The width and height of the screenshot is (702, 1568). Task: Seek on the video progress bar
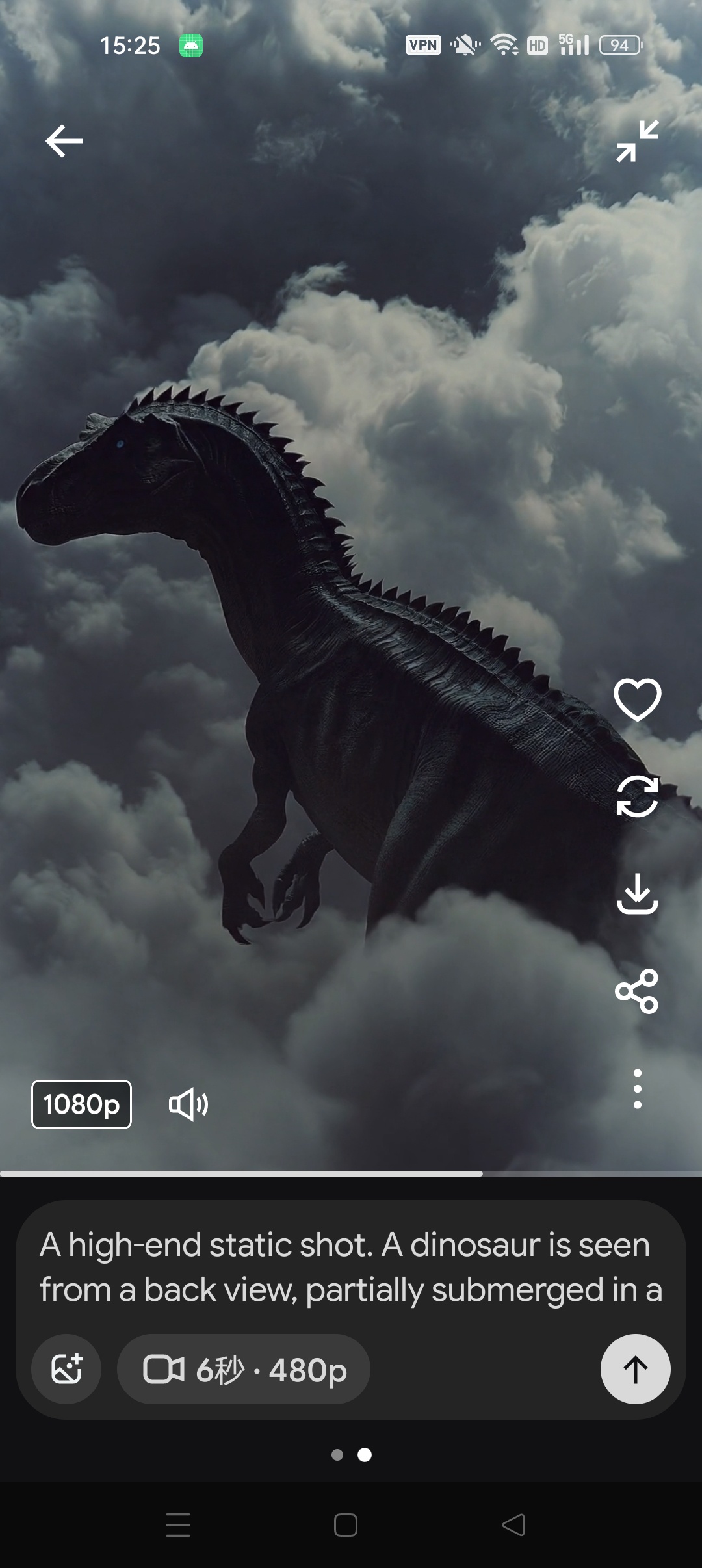(351, 1173)
